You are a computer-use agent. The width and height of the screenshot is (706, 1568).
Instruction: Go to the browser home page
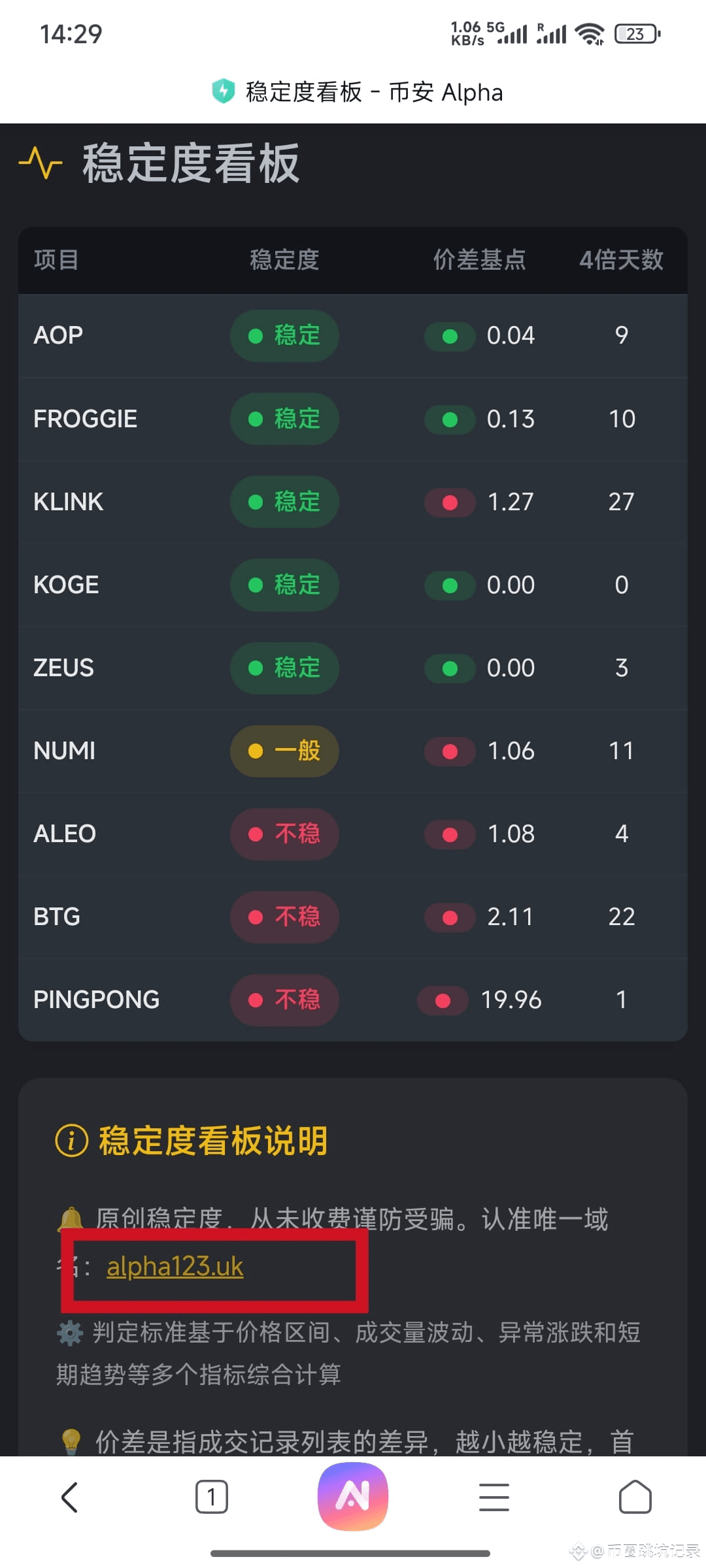coord(635,1497)
